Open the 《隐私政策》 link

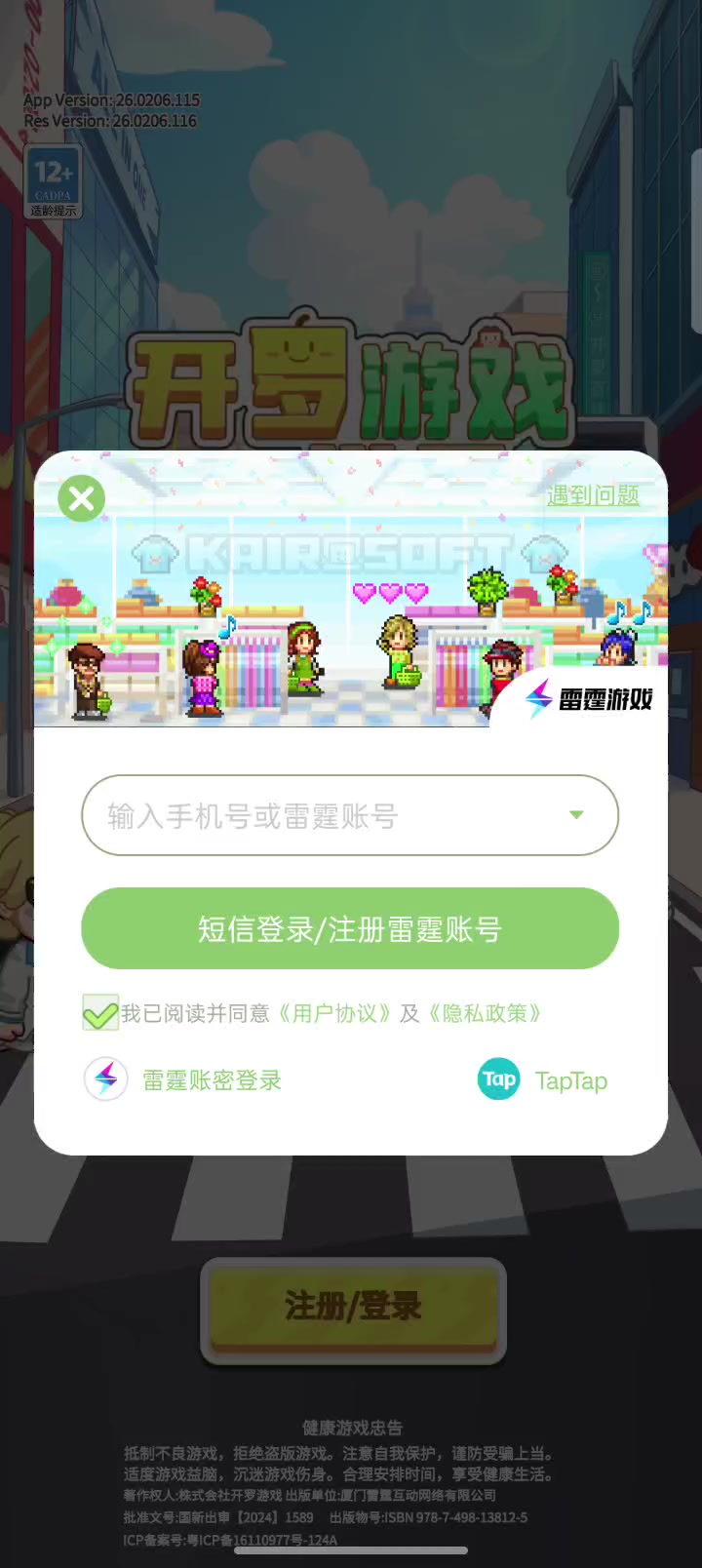tap(485, 1013)
